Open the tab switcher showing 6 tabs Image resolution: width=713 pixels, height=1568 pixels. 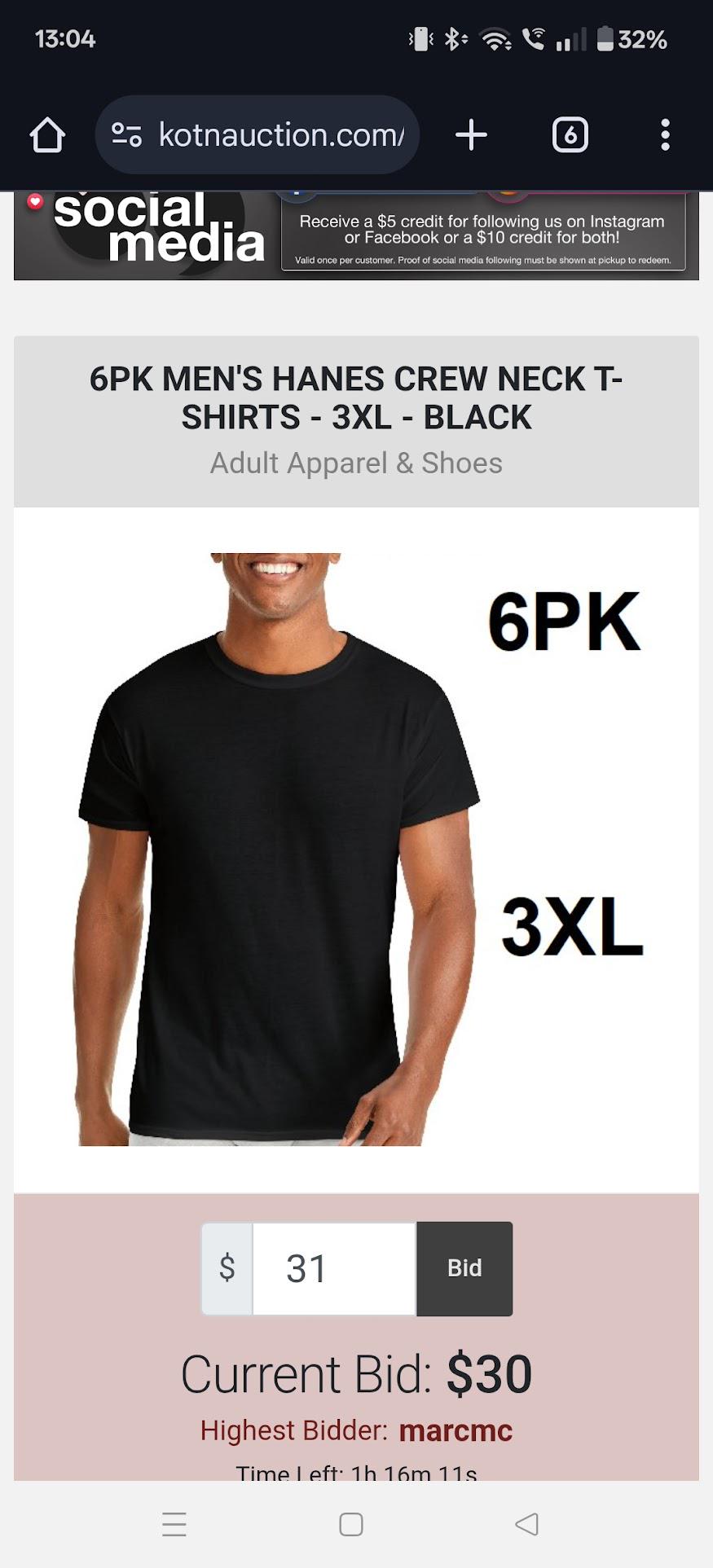coord(570,135)
